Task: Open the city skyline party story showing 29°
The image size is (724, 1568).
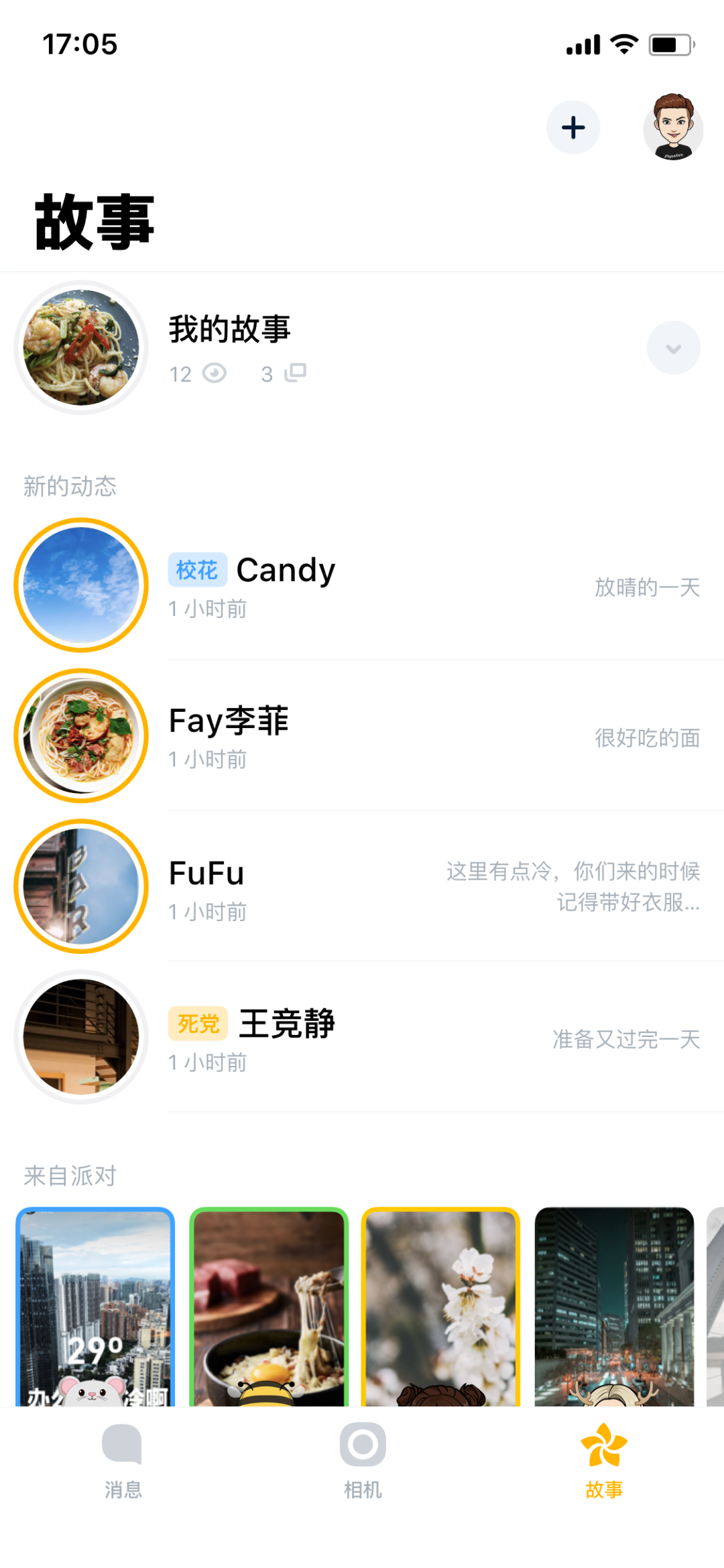Action: (95, 1306)
